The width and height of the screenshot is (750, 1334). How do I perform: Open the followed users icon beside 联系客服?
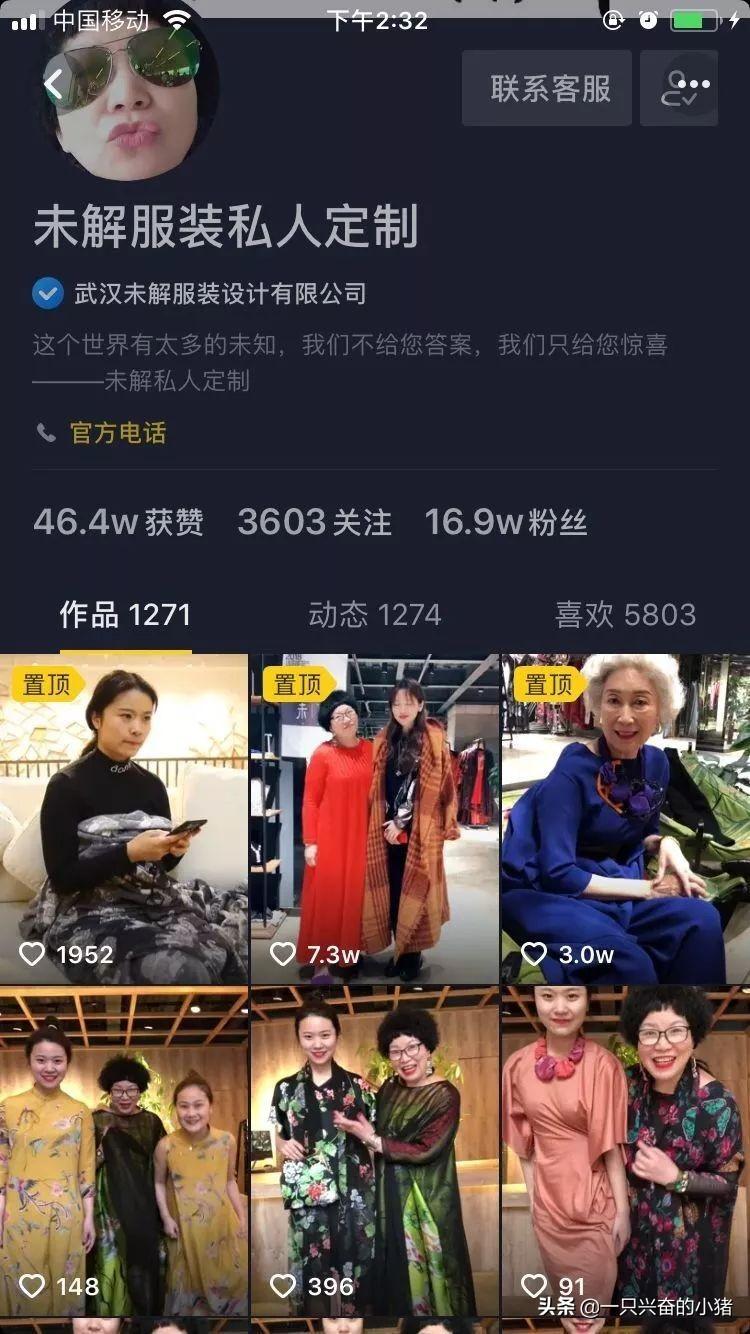tap(679, 88)
